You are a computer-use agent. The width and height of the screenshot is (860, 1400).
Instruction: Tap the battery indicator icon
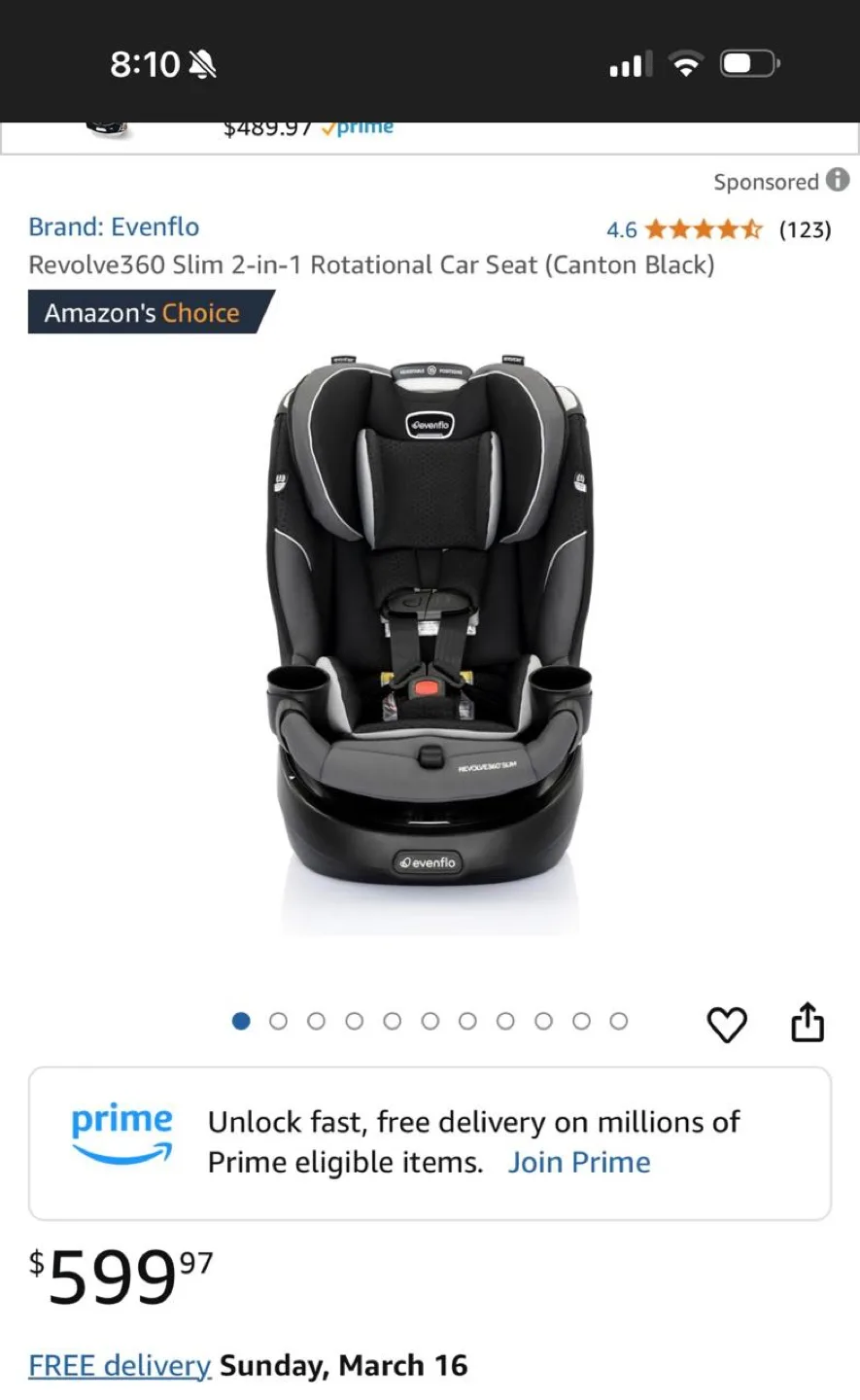pos(749,62)
